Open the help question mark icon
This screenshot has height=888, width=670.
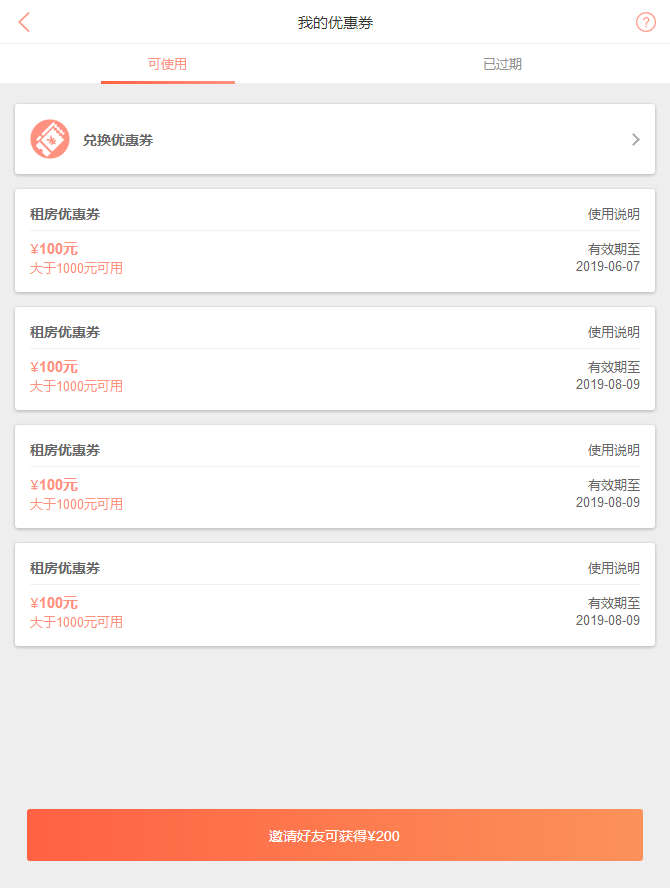646,22
